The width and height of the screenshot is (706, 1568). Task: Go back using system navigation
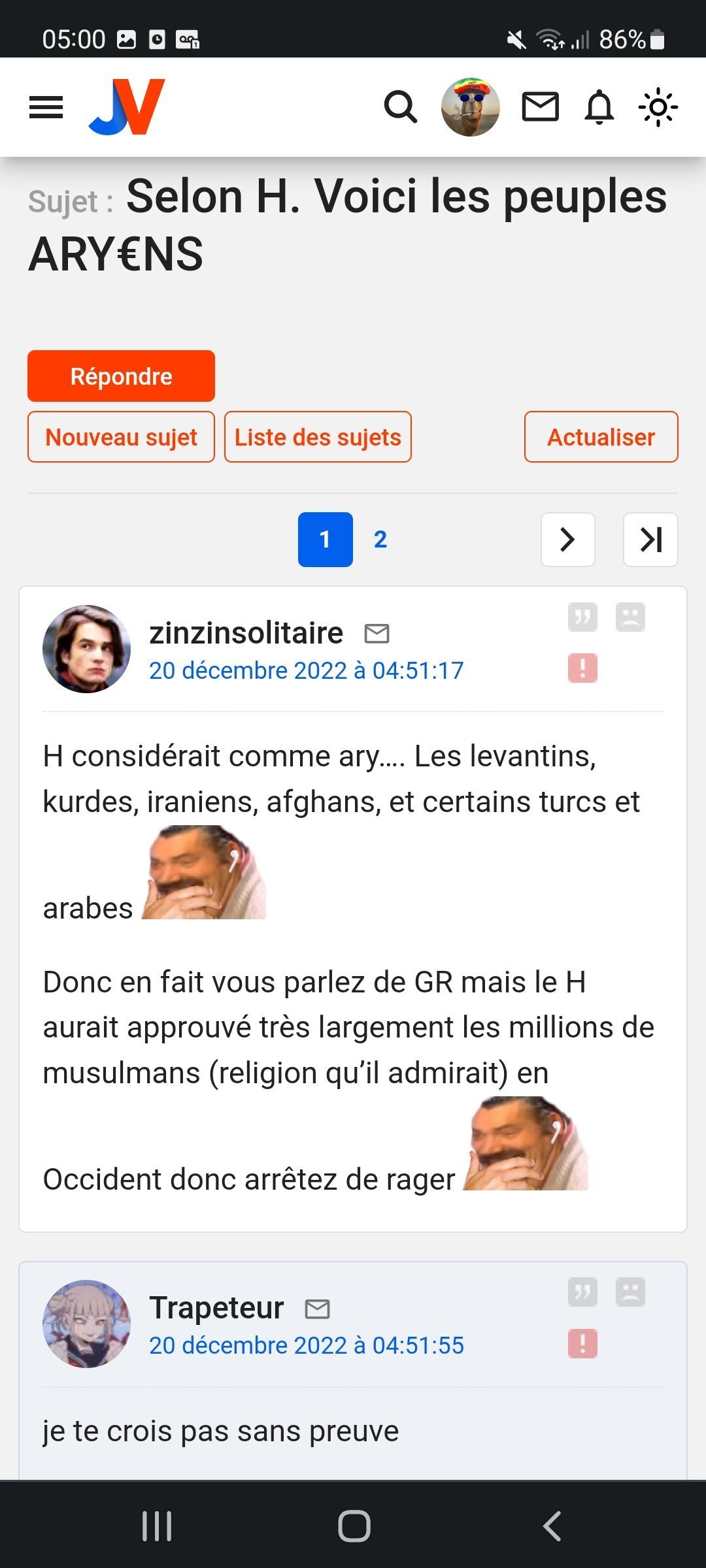552,1526
